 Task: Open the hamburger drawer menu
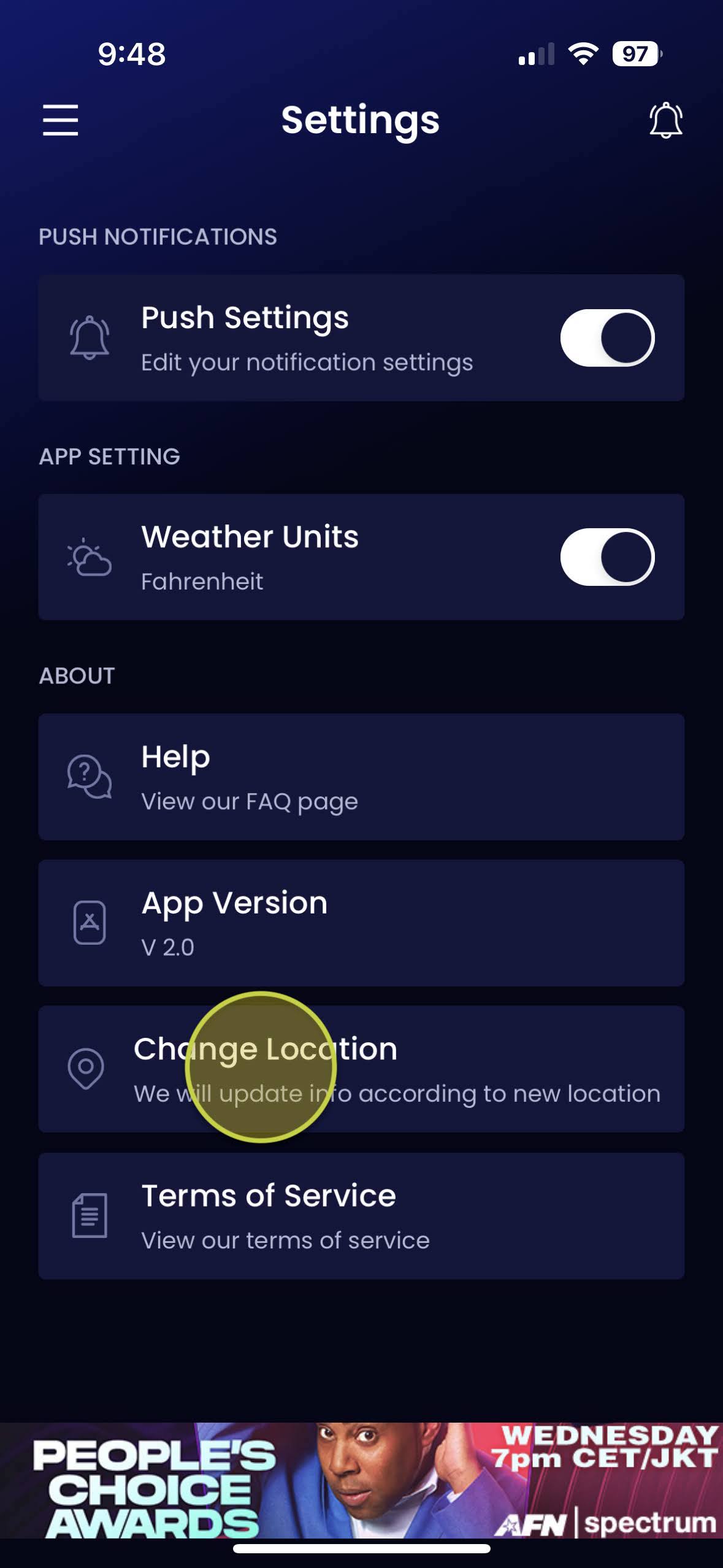60,120
